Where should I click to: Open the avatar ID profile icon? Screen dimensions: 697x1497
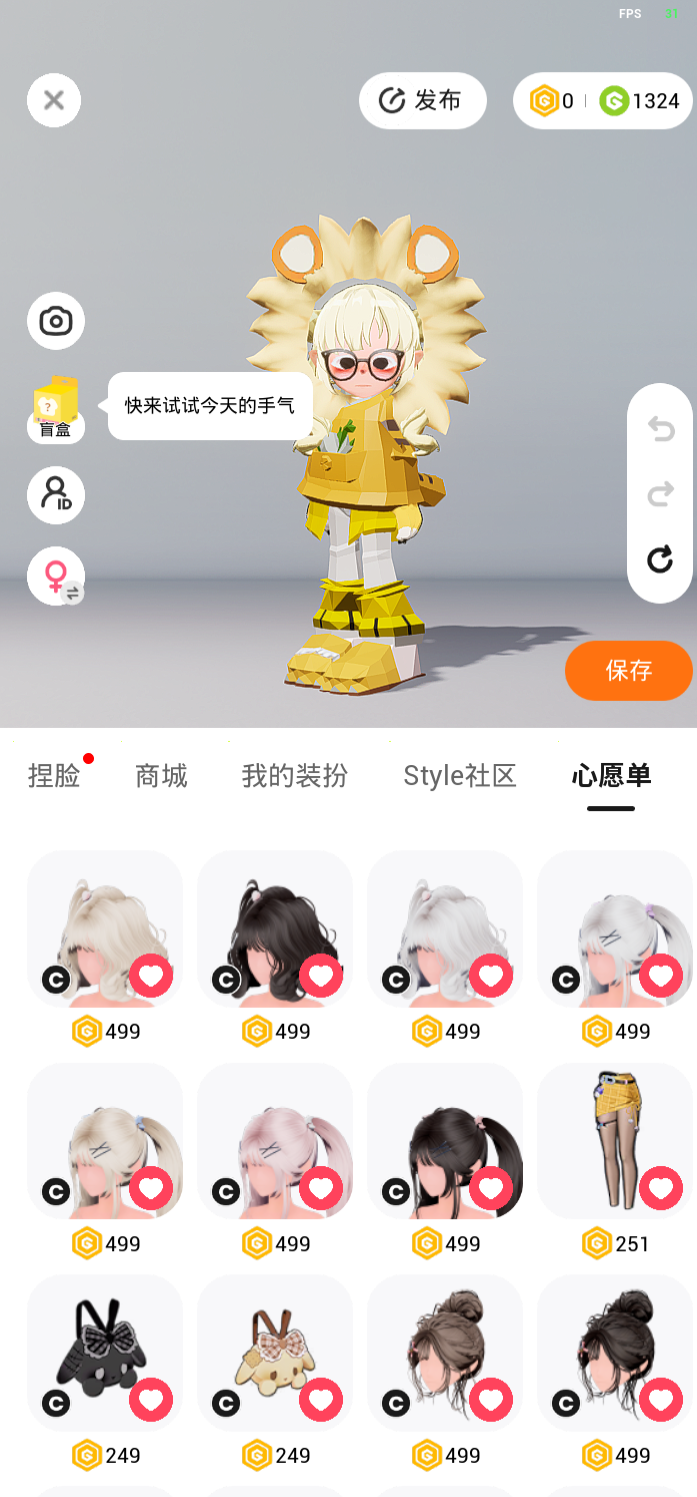pos(56,494)
